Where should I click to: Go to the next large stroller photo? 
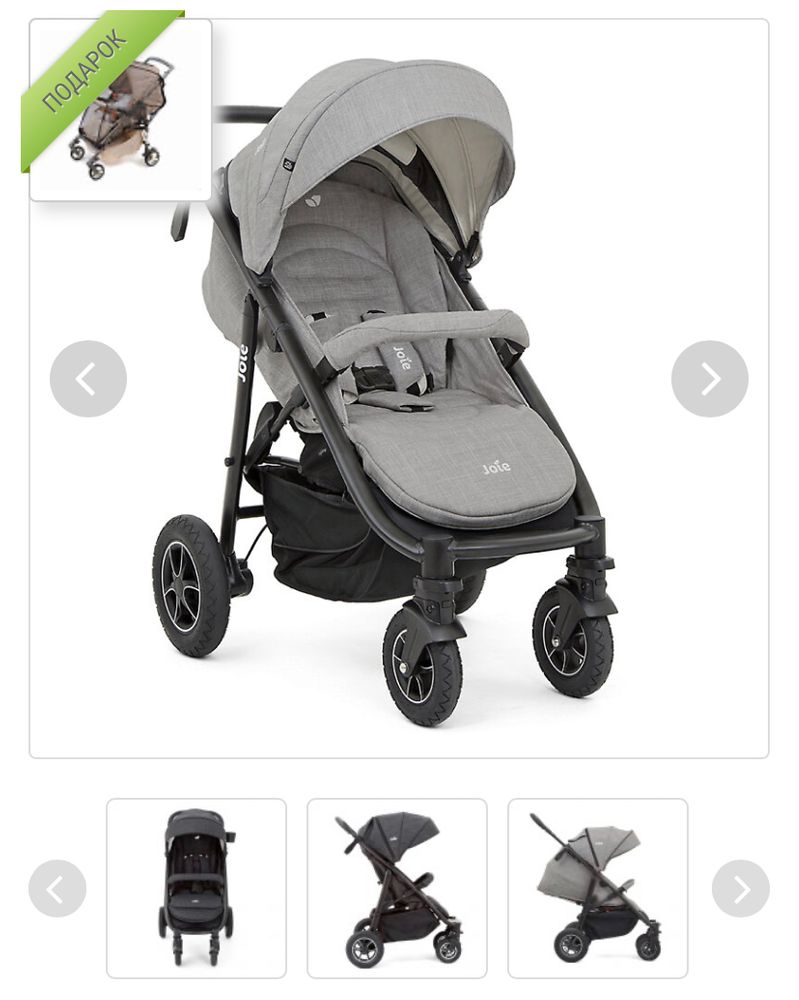tap(709, 379)
